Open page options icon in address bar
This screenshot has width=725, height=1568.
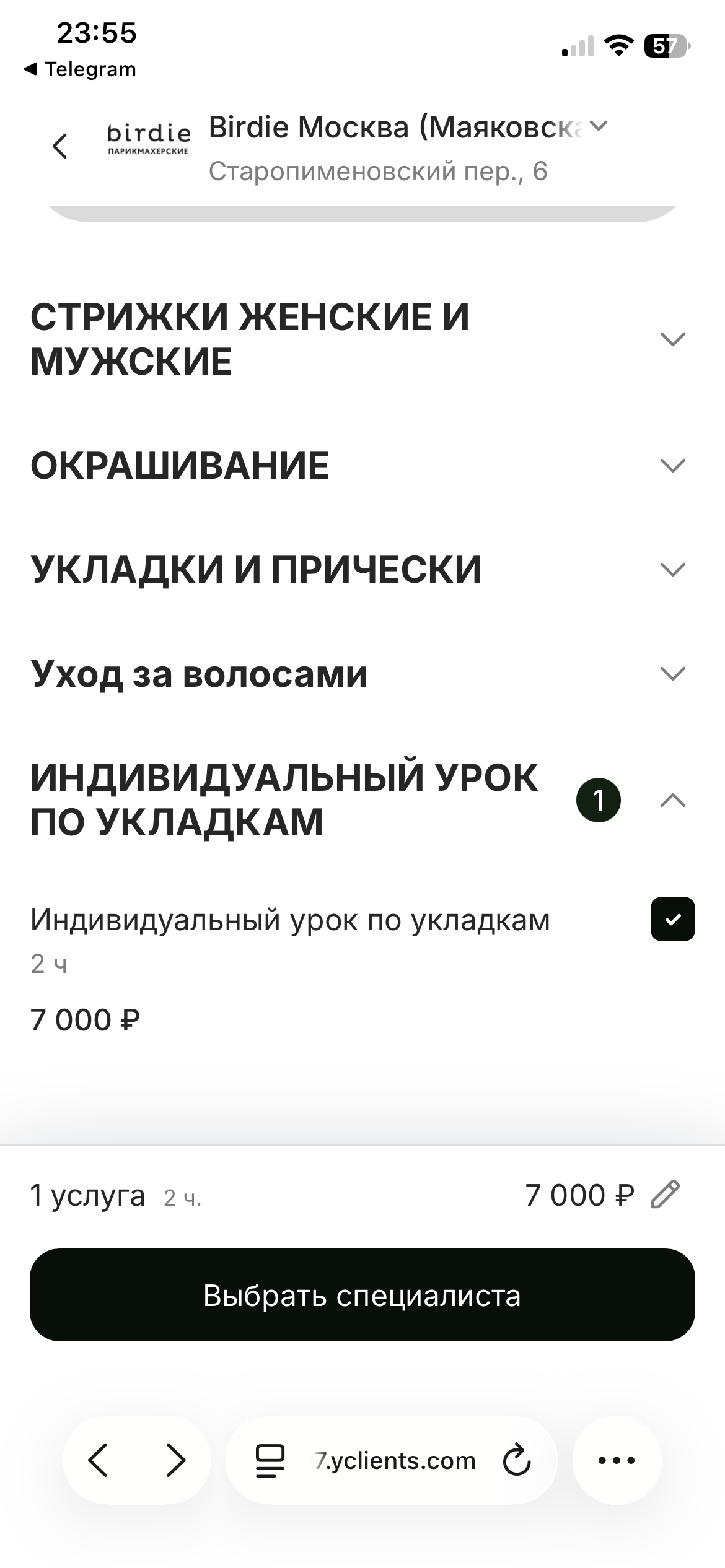coord(270,1460)
